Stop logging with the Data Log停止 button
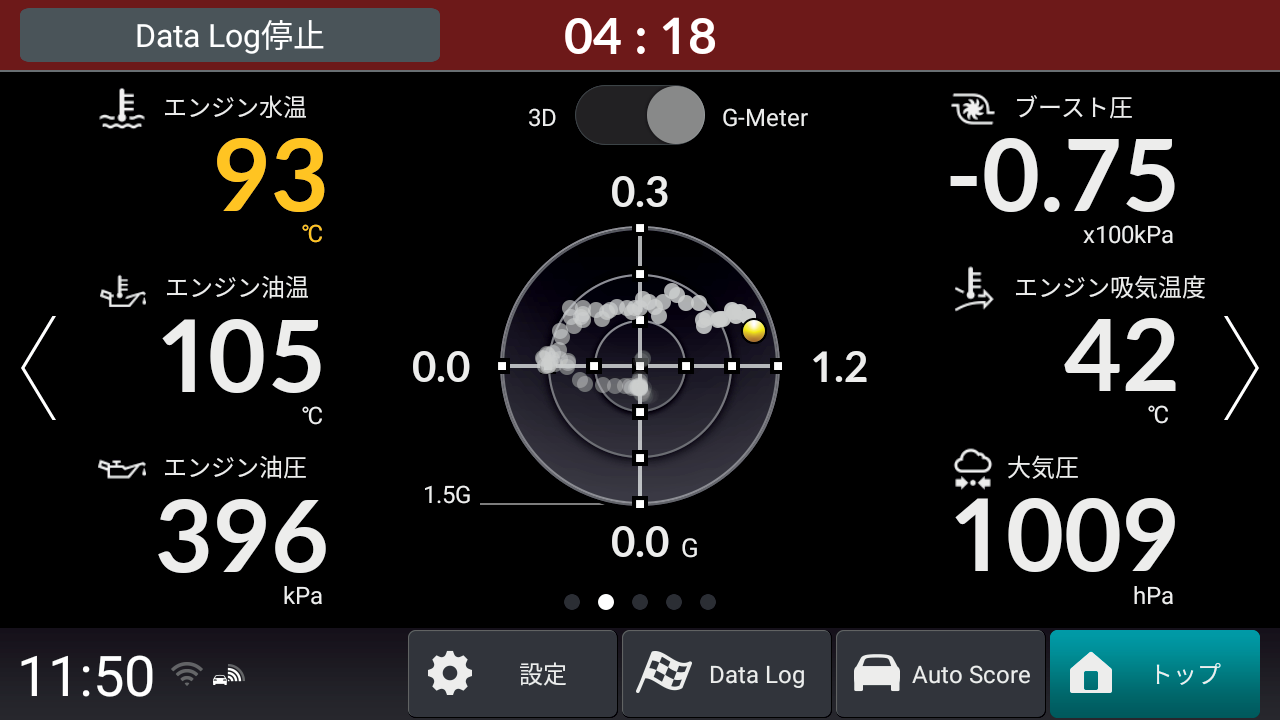 point(230,36)
